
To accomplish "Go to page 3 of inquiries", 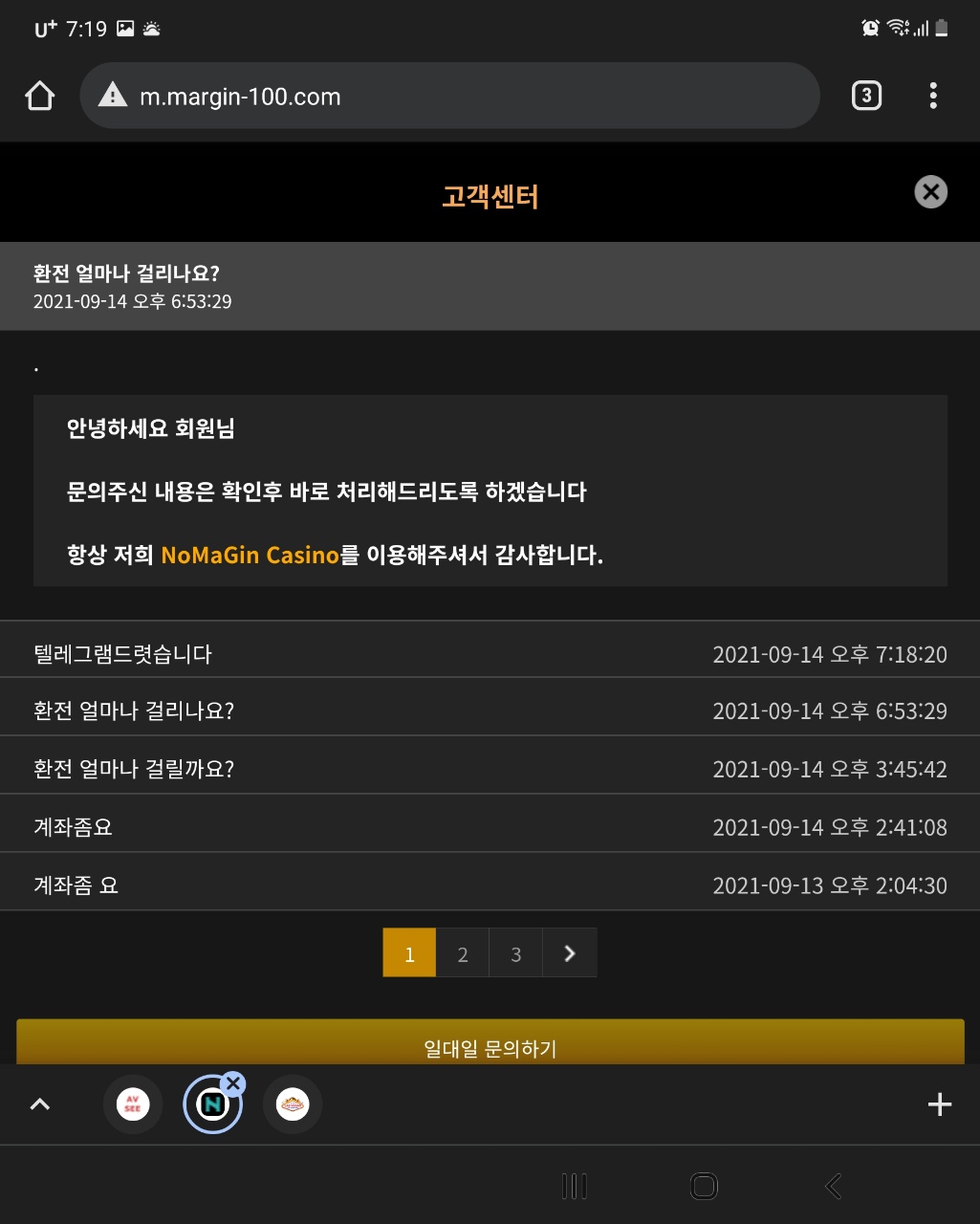I will pos(516,952).
